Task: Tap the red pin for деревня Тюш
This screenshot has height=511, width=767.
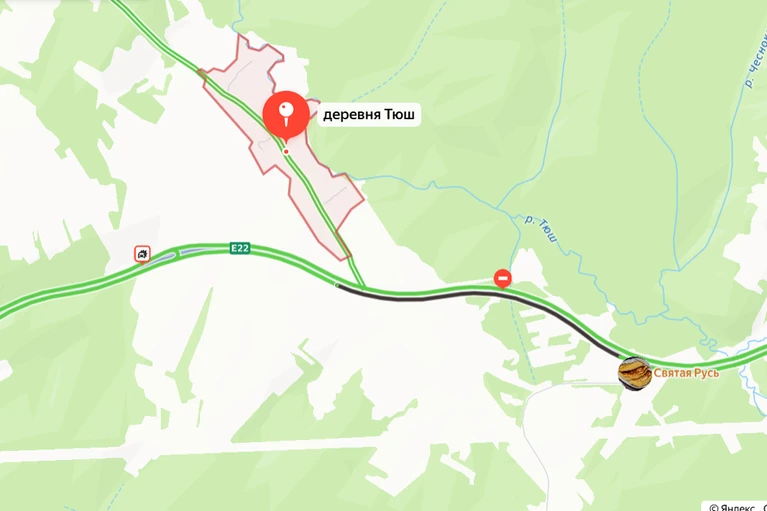Action: coord(286,114)
